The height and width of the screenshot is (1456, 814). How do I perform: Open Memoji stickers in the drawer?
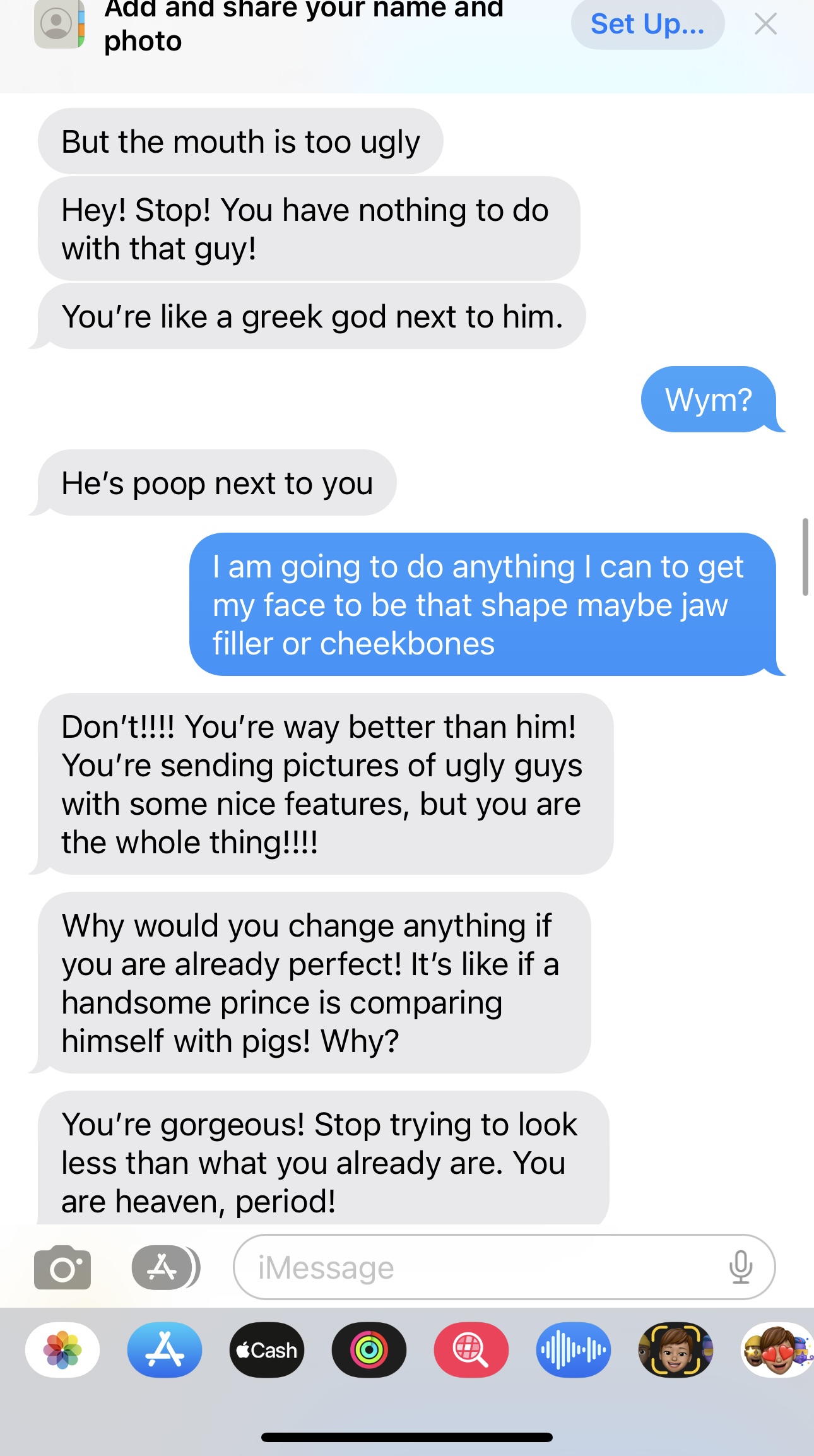coord(777,1350)
